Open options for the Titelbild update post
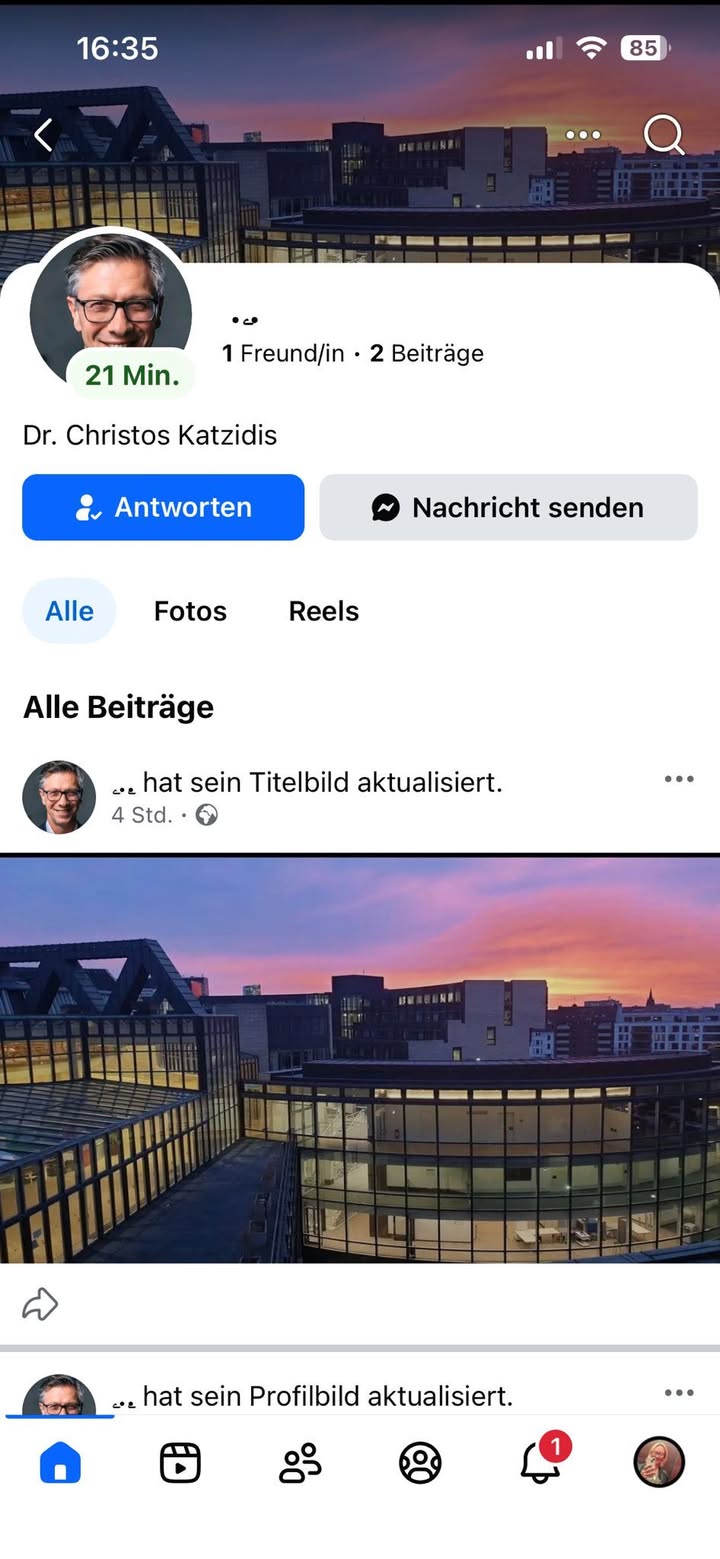 click(x=679, y=779)
